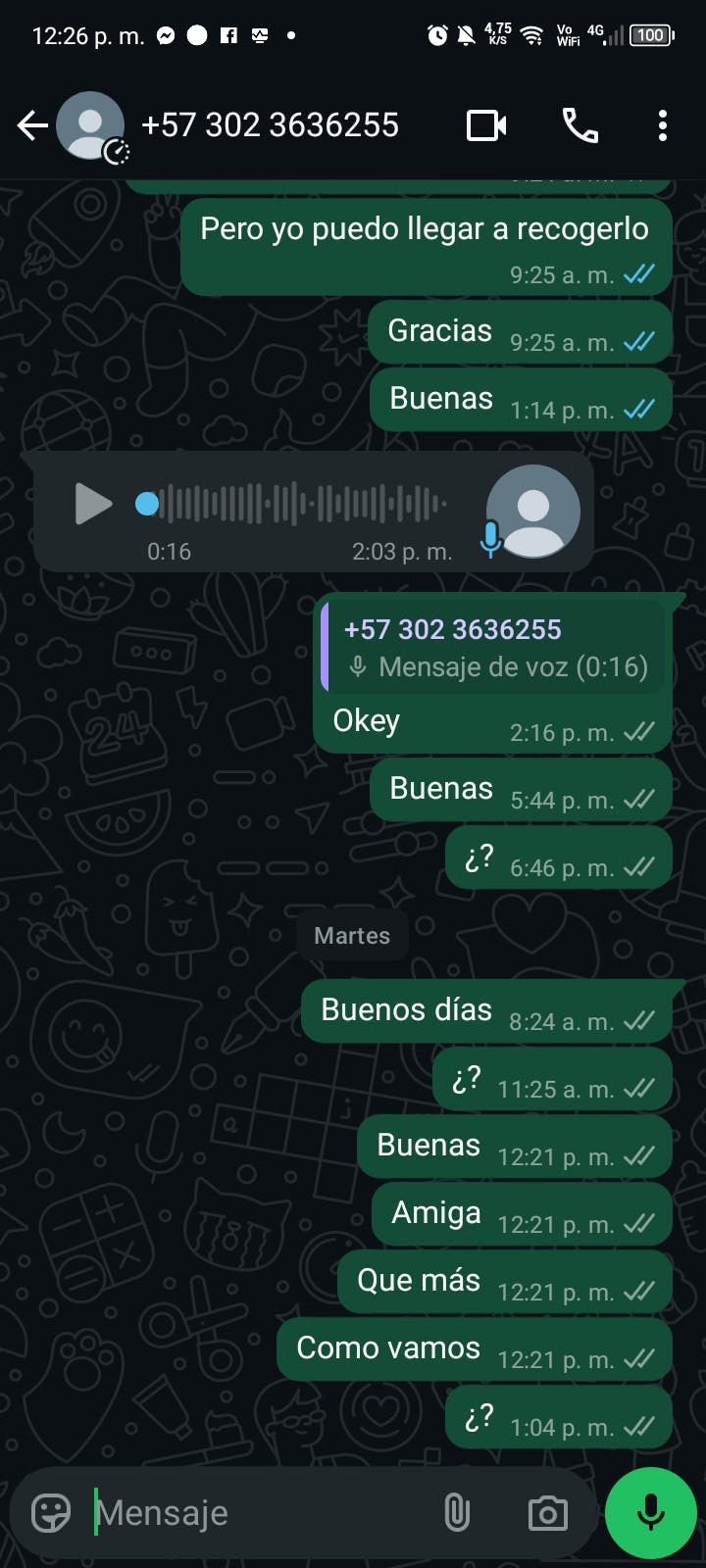Viewport: 706px width, 1568px height.
Task: Open contact info for +57 302 3636255
Action: pos(270,125)
